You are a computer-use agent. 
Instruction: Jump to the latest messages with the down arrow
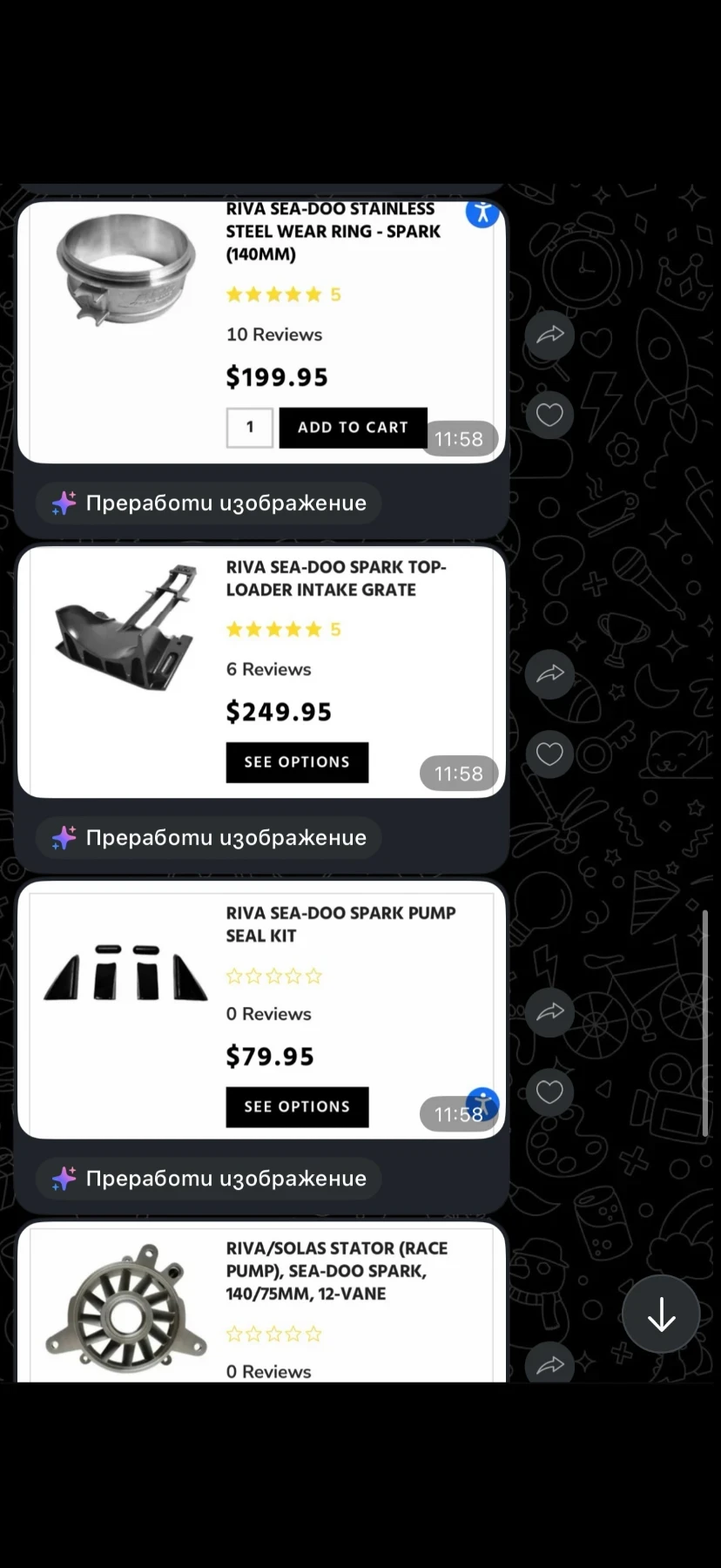pos(661,1314)
